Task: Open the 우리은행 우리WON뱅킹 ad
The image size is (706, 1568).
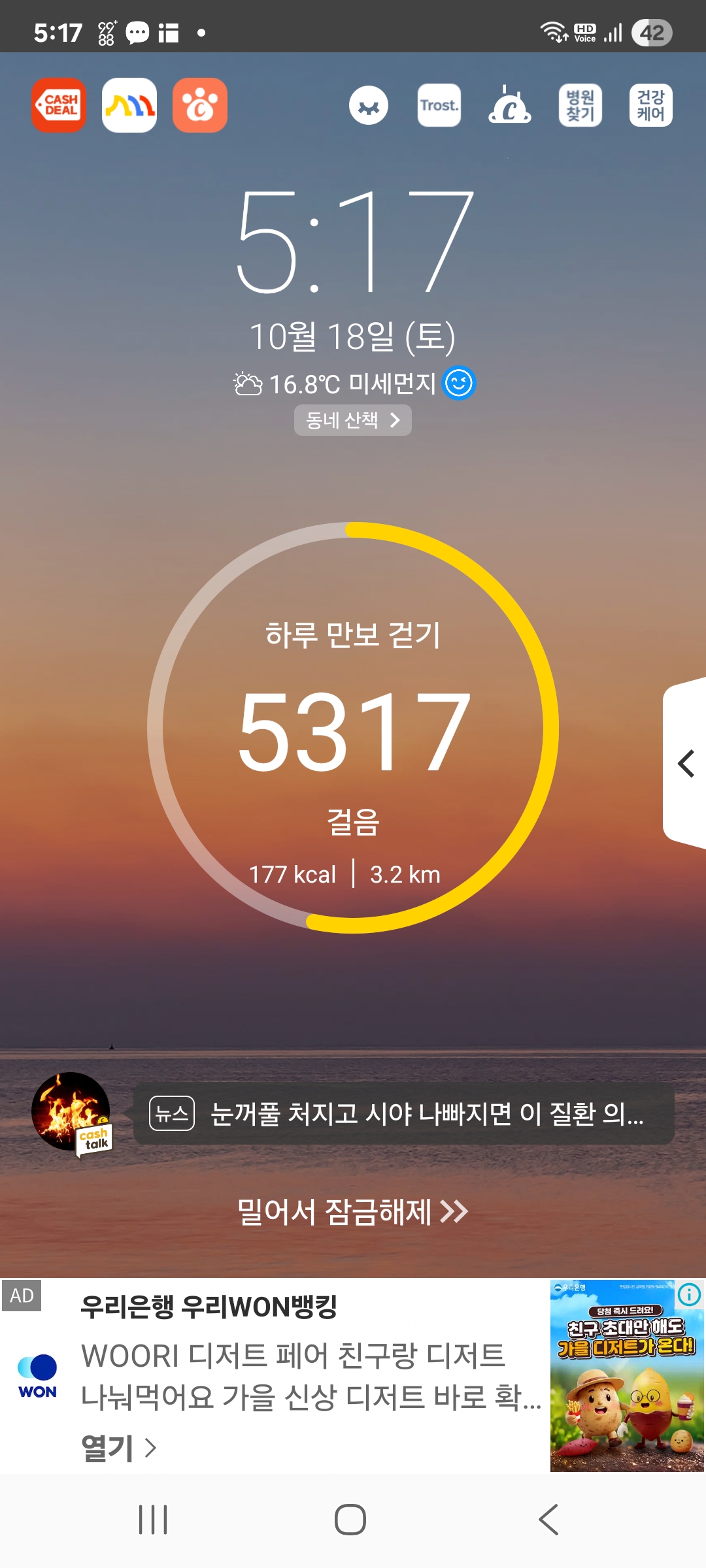Action: 209,1307
